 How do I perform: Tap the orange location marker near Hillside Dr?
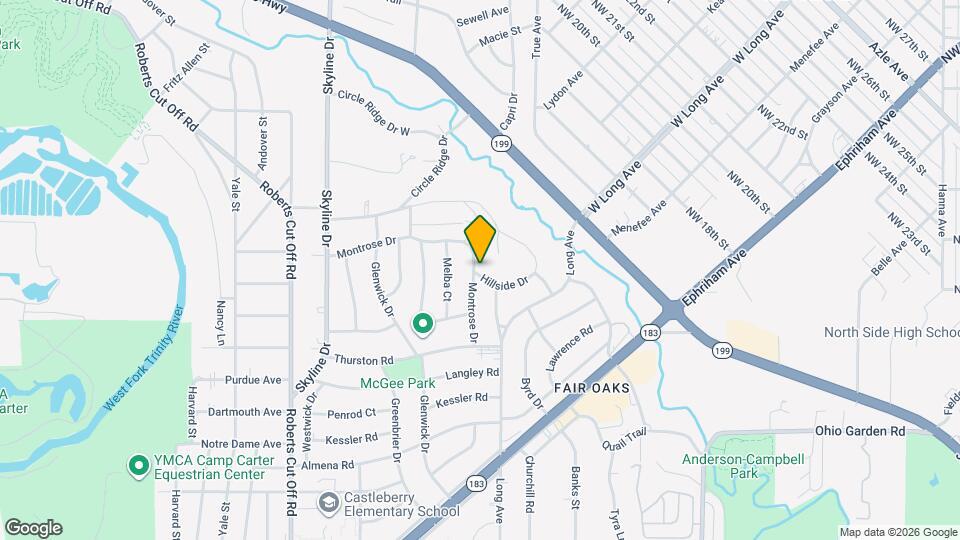tap(480, 239)
